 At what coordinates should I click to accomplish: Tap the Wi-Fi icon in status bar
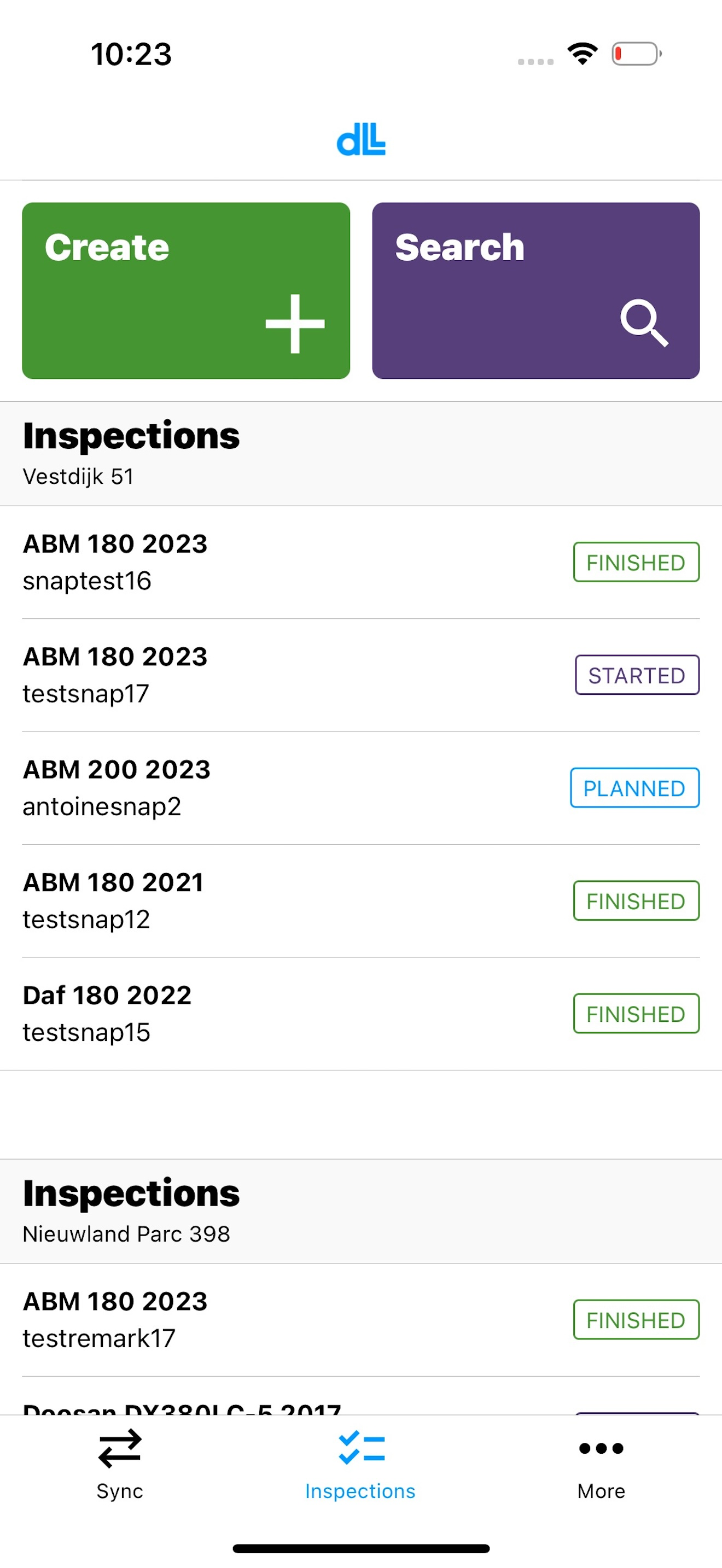(x=580, y=55)
